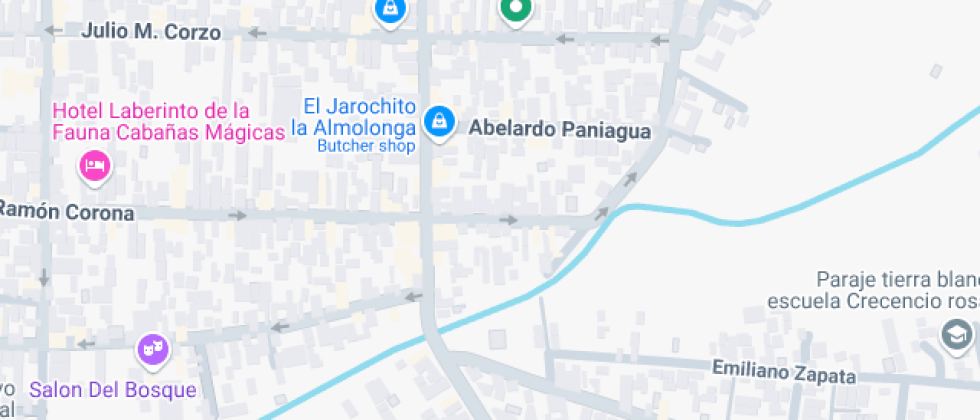Tap the Salon Del Bosque map marker
This screenshot has width=980, height=420.
coord(152,350)
